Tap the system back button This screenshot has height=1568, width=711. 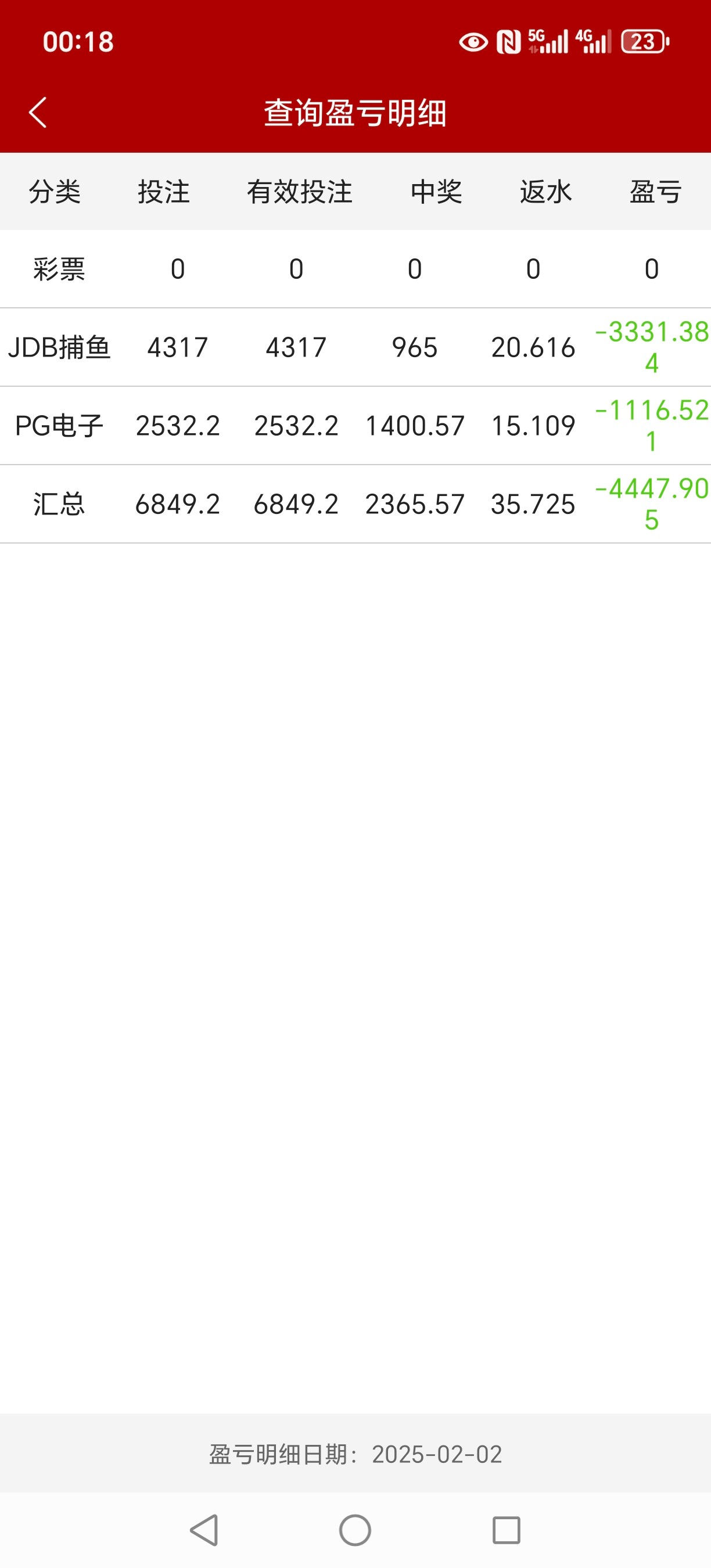[204, 1530]
